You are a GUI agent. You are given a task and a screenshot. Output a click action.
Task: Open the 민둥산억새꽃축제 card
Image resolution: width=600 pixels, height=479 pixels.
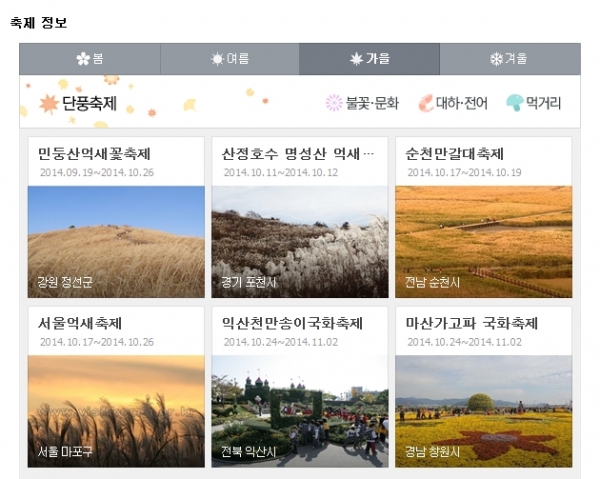point(116,217)
